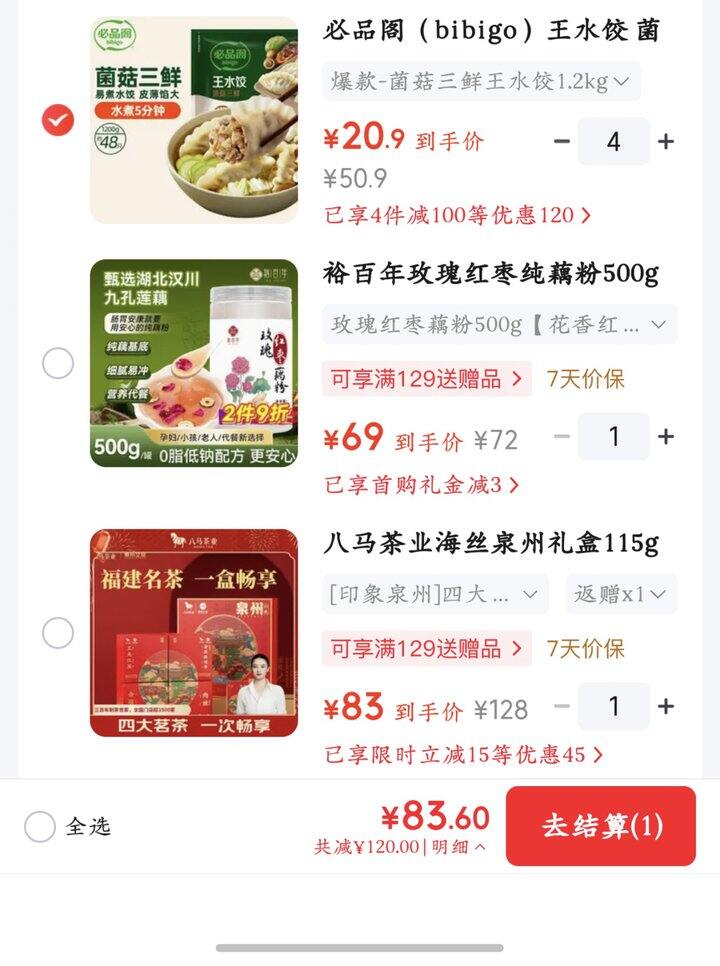
Task: Open the bibigo dumplings product image
Action: click(x=194, y=120)
